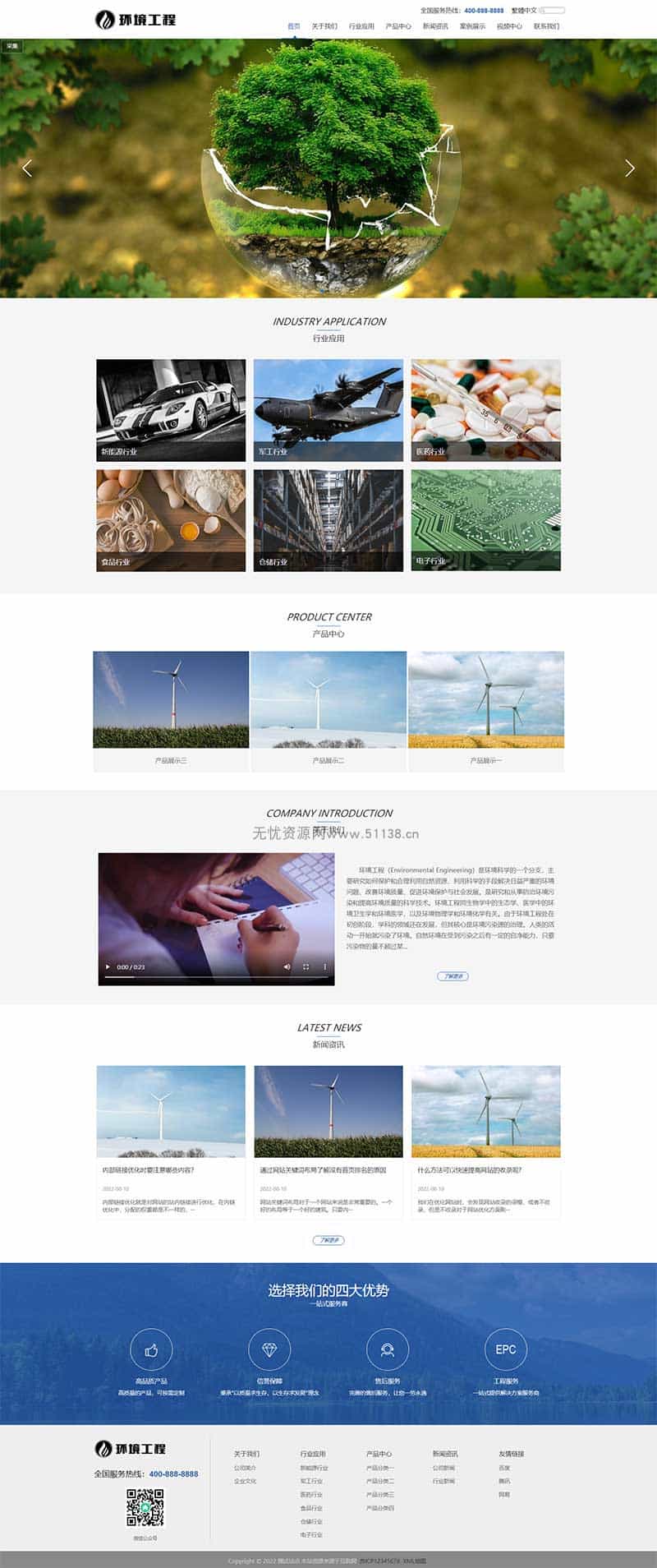Show the previous banner slide
The image size is (657, 1568).
click(27, 168)
